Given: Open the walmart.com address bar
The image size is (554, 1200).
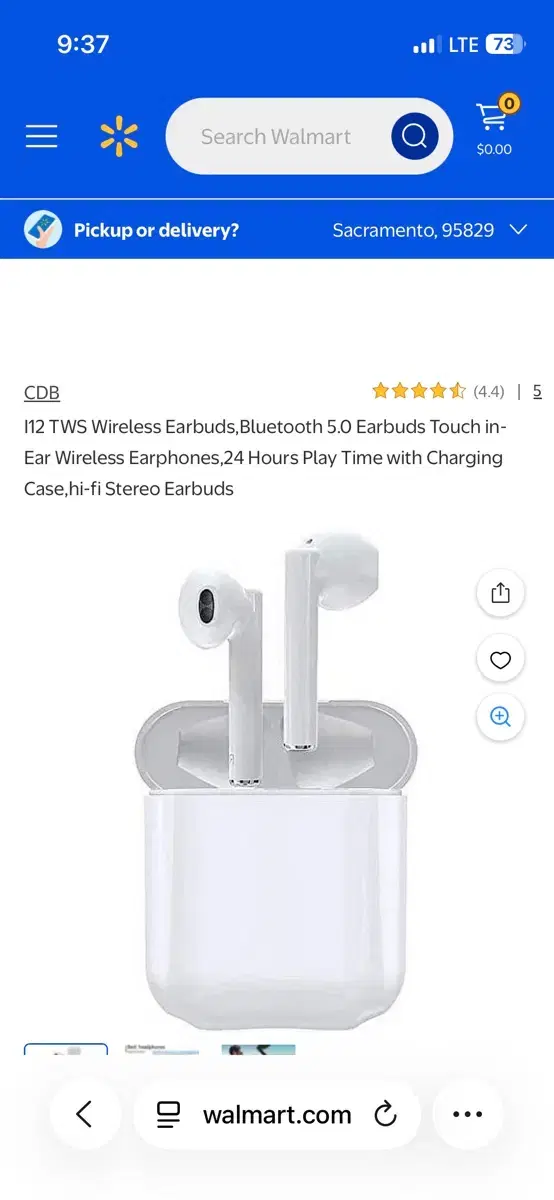Looking at the screenshot, I should [x=277, y=1114].
